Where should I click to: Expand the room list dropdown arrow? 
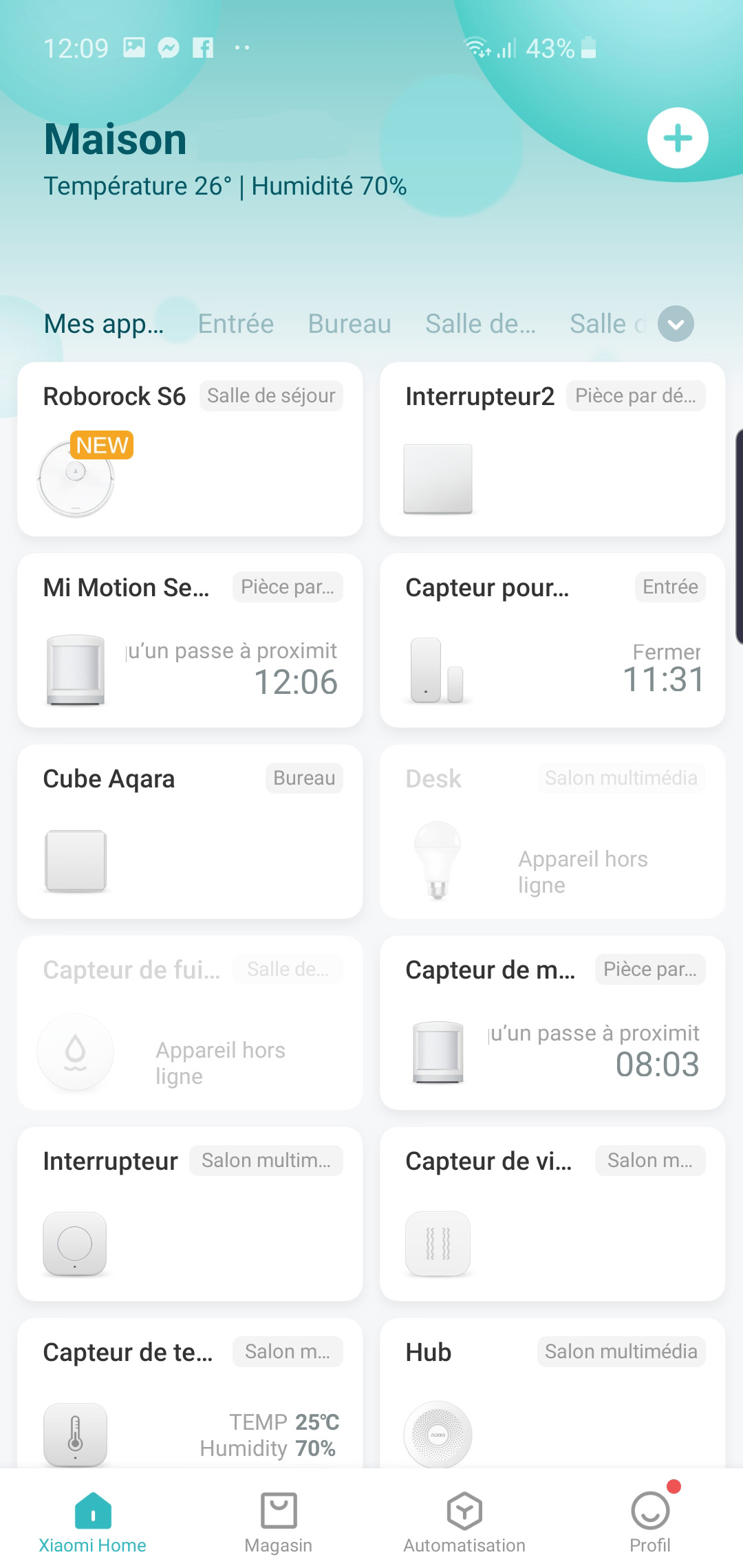[676, 324]
